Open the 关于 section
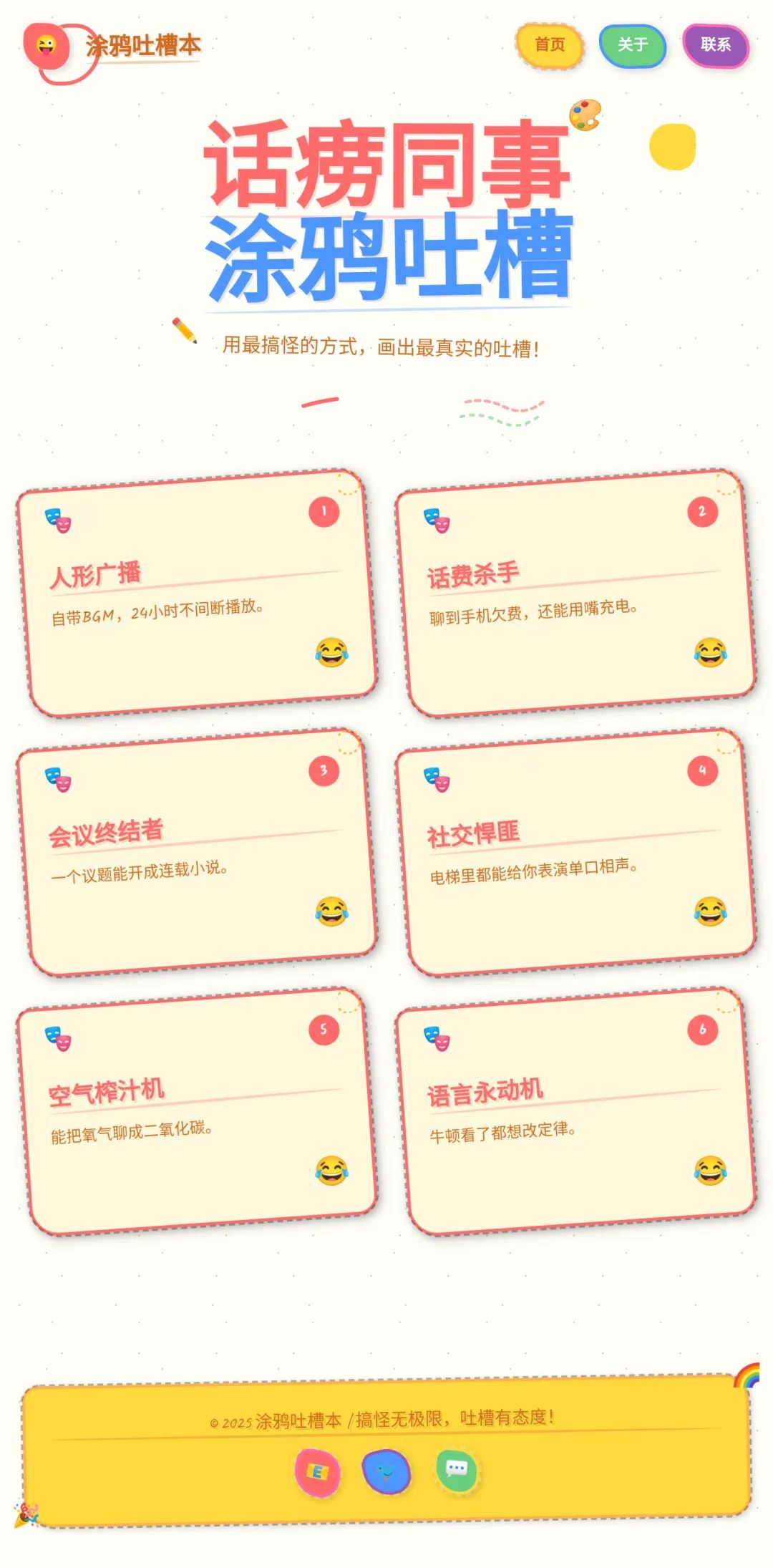The height and width of the screenshot is (1568, 773). tap(633, 45)
